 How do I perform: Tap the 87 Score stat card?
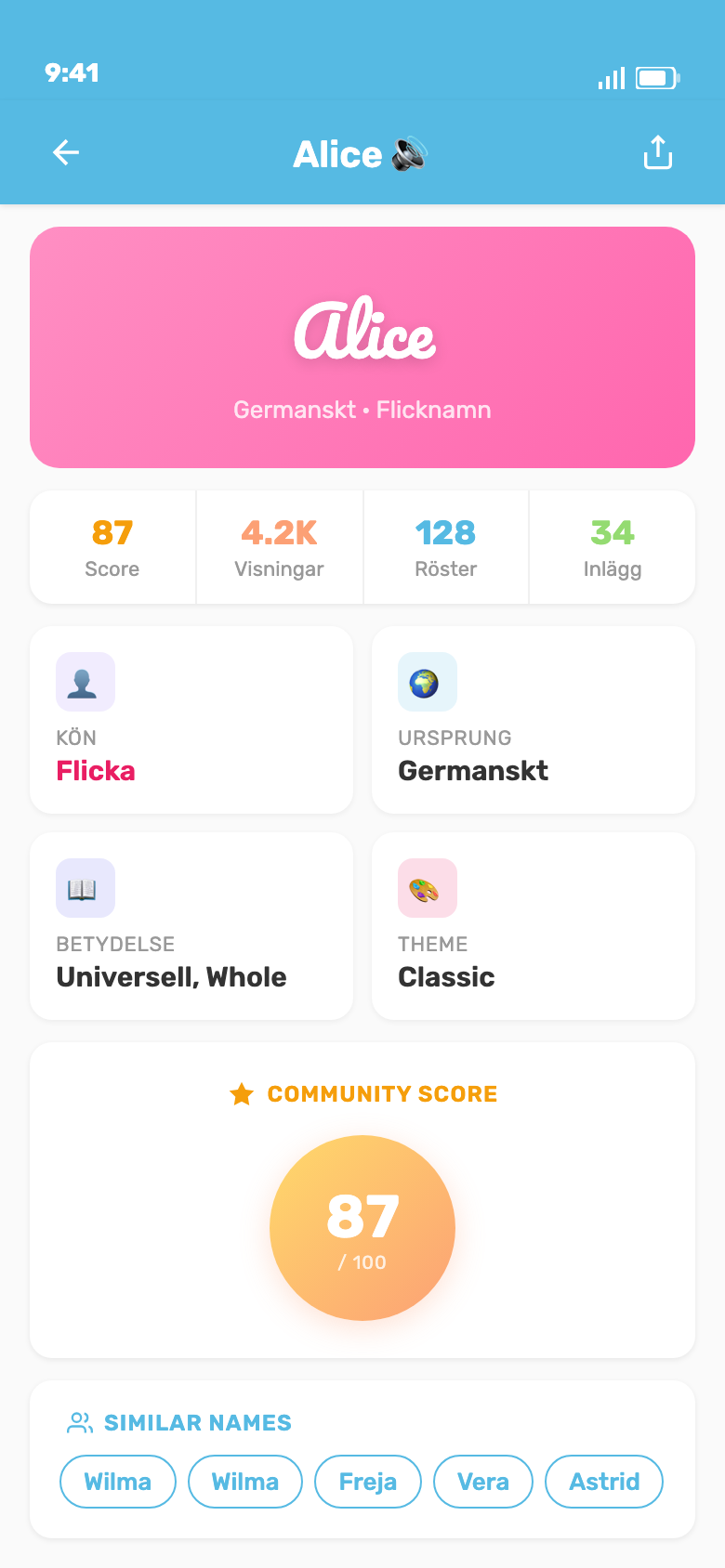pyautogui.click(x=112, y=547)
